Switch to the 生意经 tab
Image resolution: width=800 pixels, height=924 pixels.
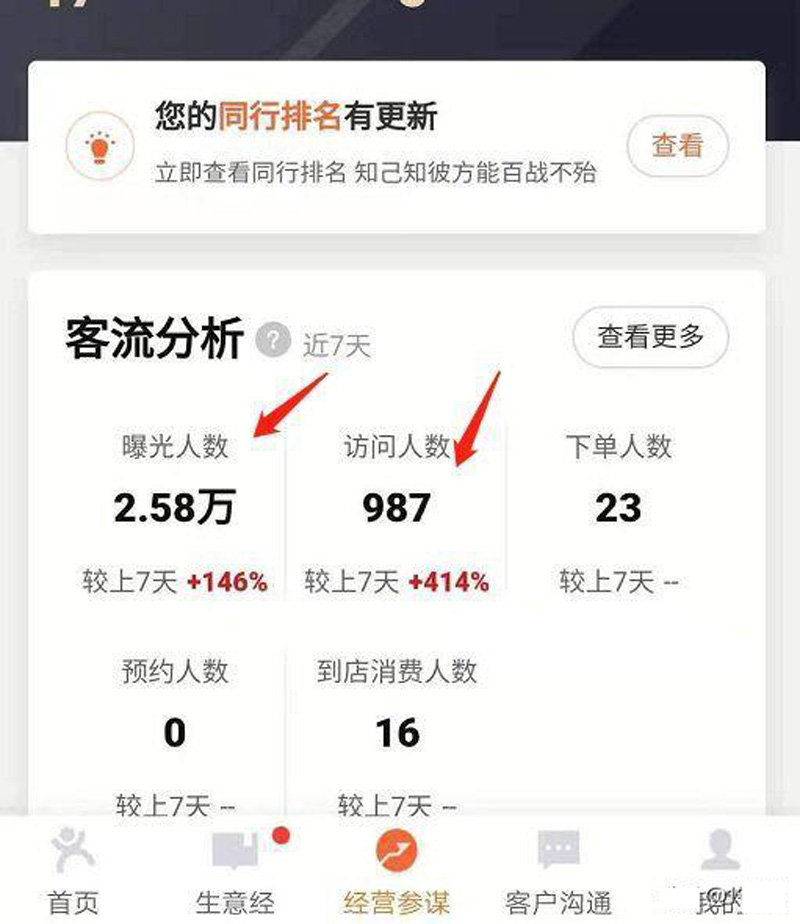[235, 872]
